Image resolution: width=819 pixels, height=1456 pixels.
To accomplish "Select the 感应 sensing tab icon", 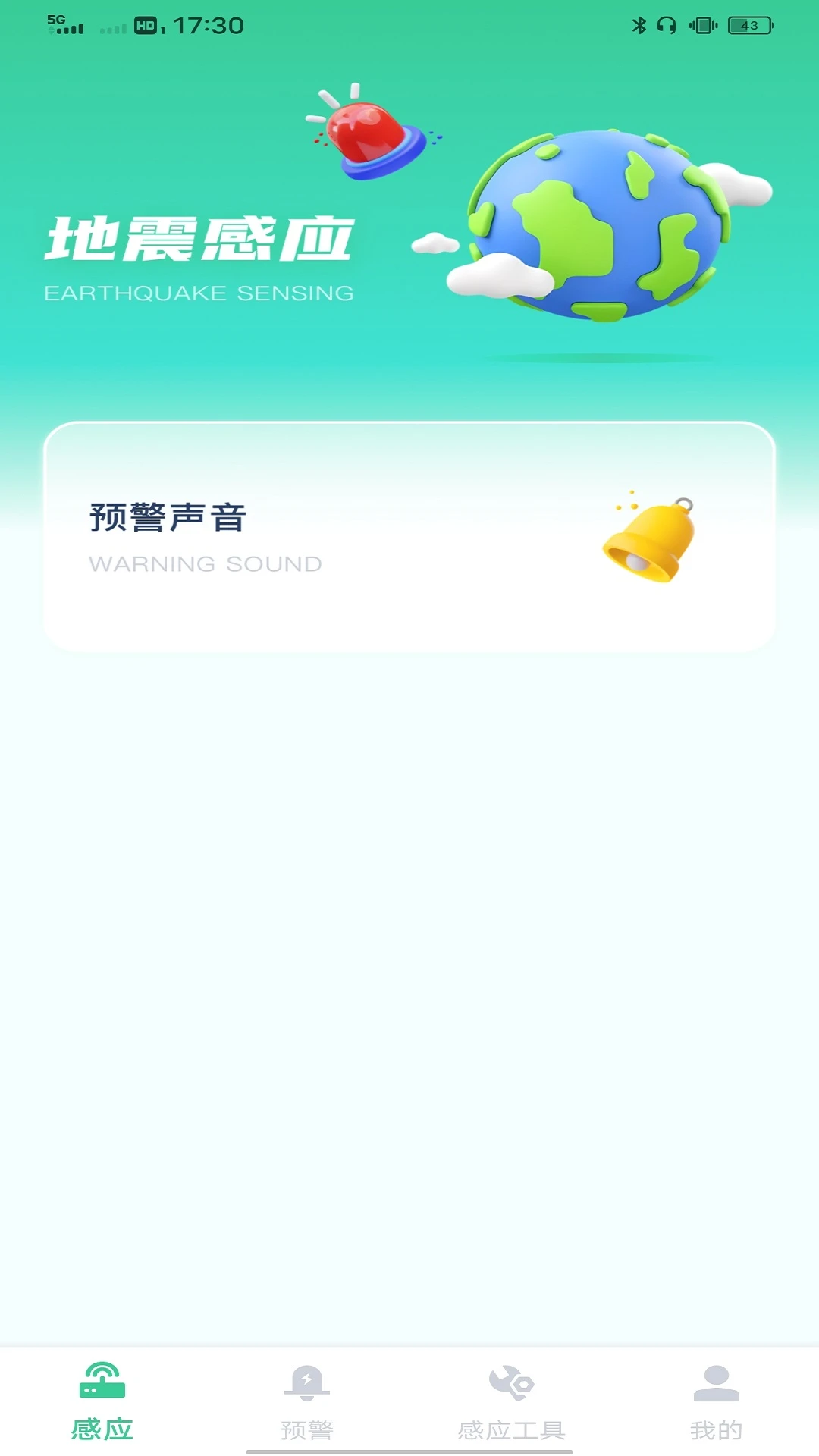I will pos(104,1382).
